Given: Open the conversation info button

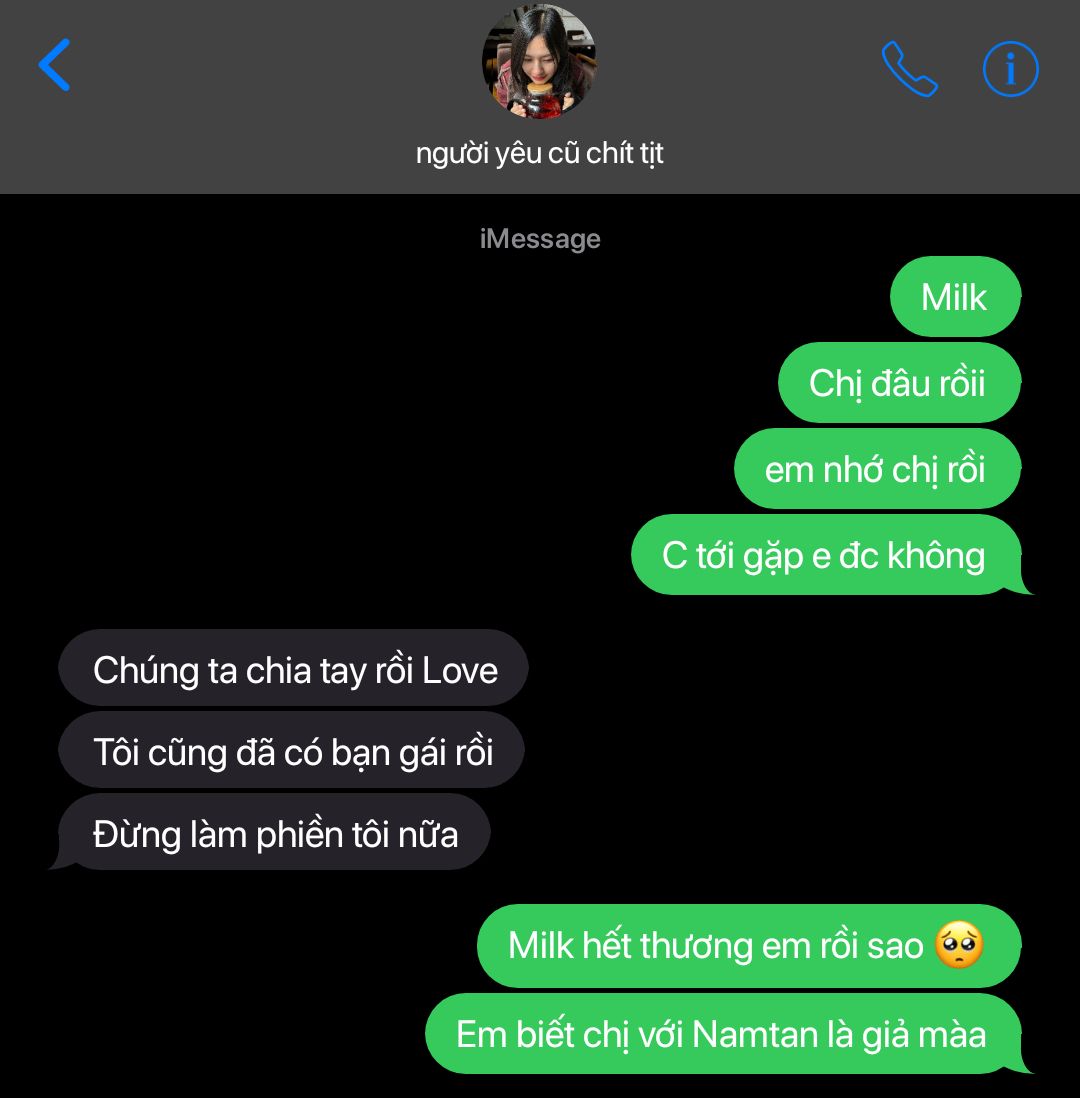Looking at the screenshot, I should click(x=1010, y=69).
